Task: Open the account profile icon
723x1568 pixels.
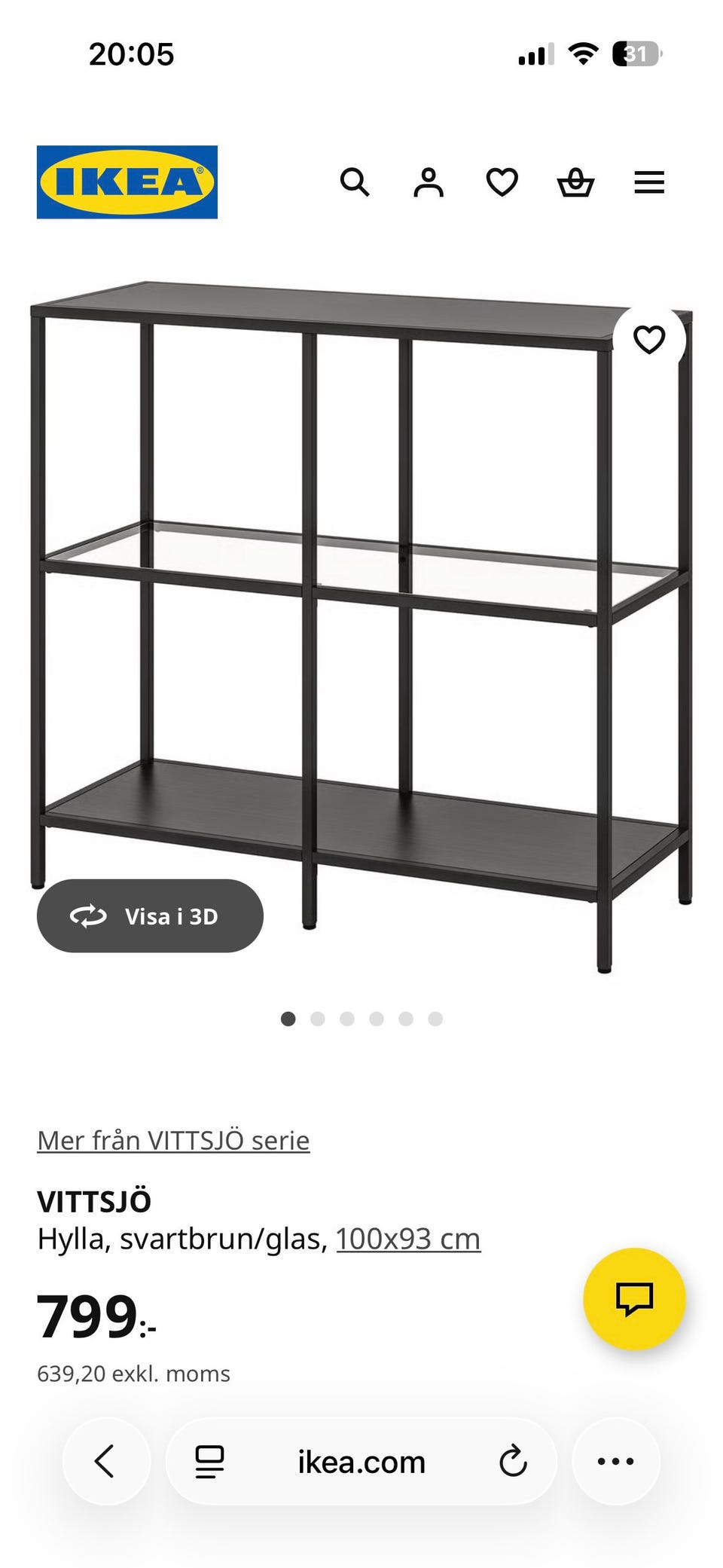Action: pos(428,182)
